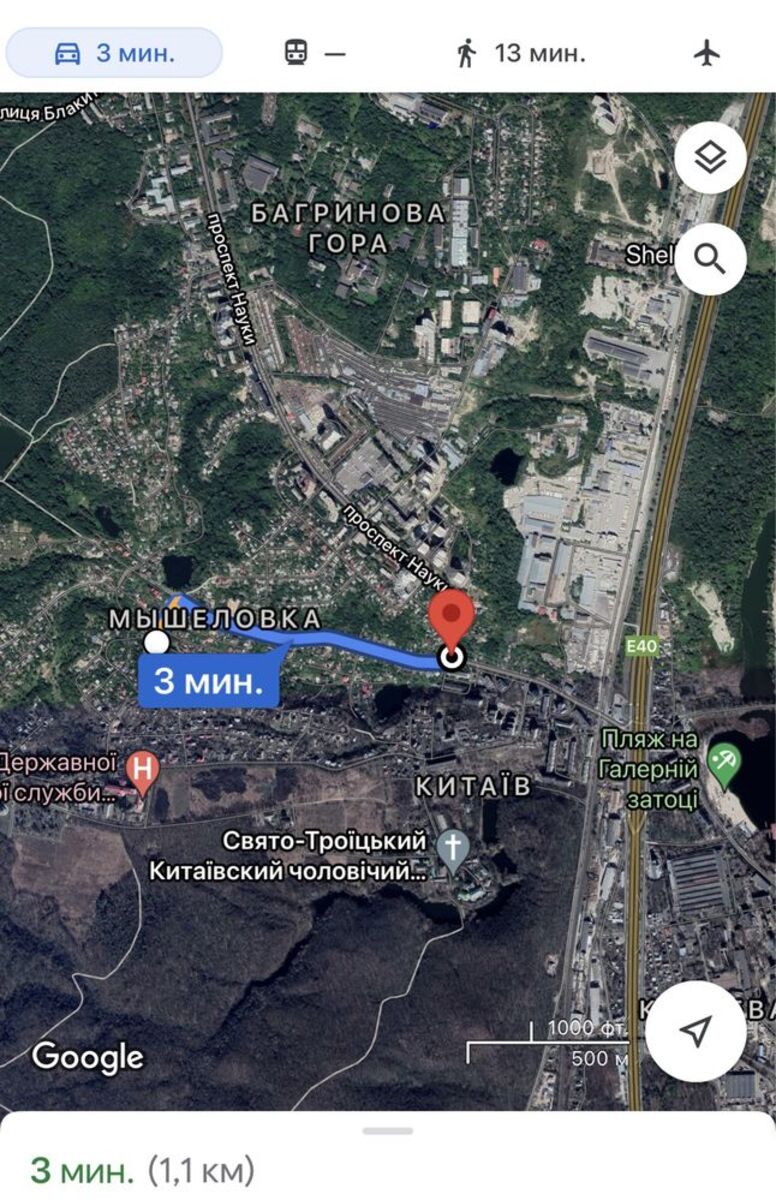Search along the route
This screenshot has width=776, height=1200.
[x=710, y=260]
